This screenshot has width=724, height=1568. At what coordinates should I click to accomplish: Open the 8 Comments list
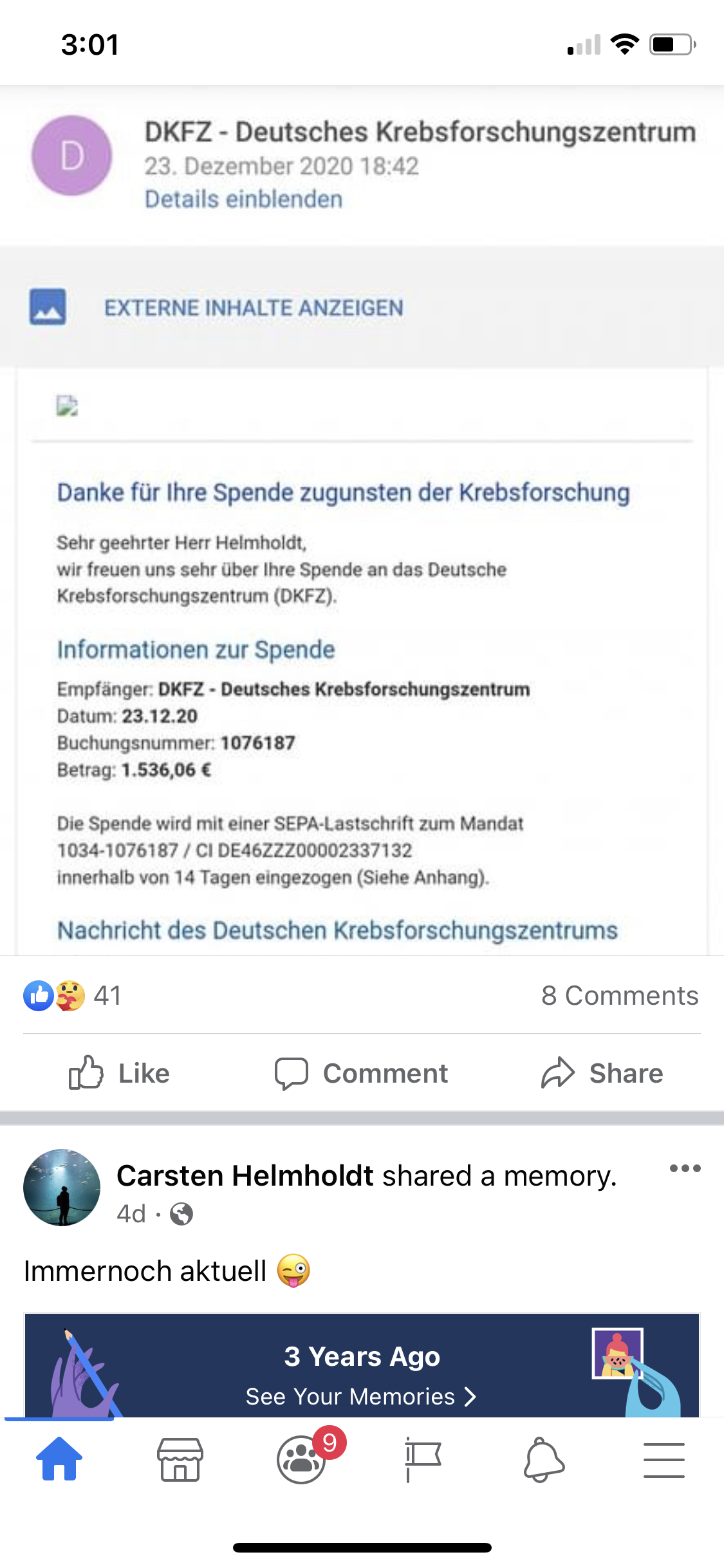point(619,996)
